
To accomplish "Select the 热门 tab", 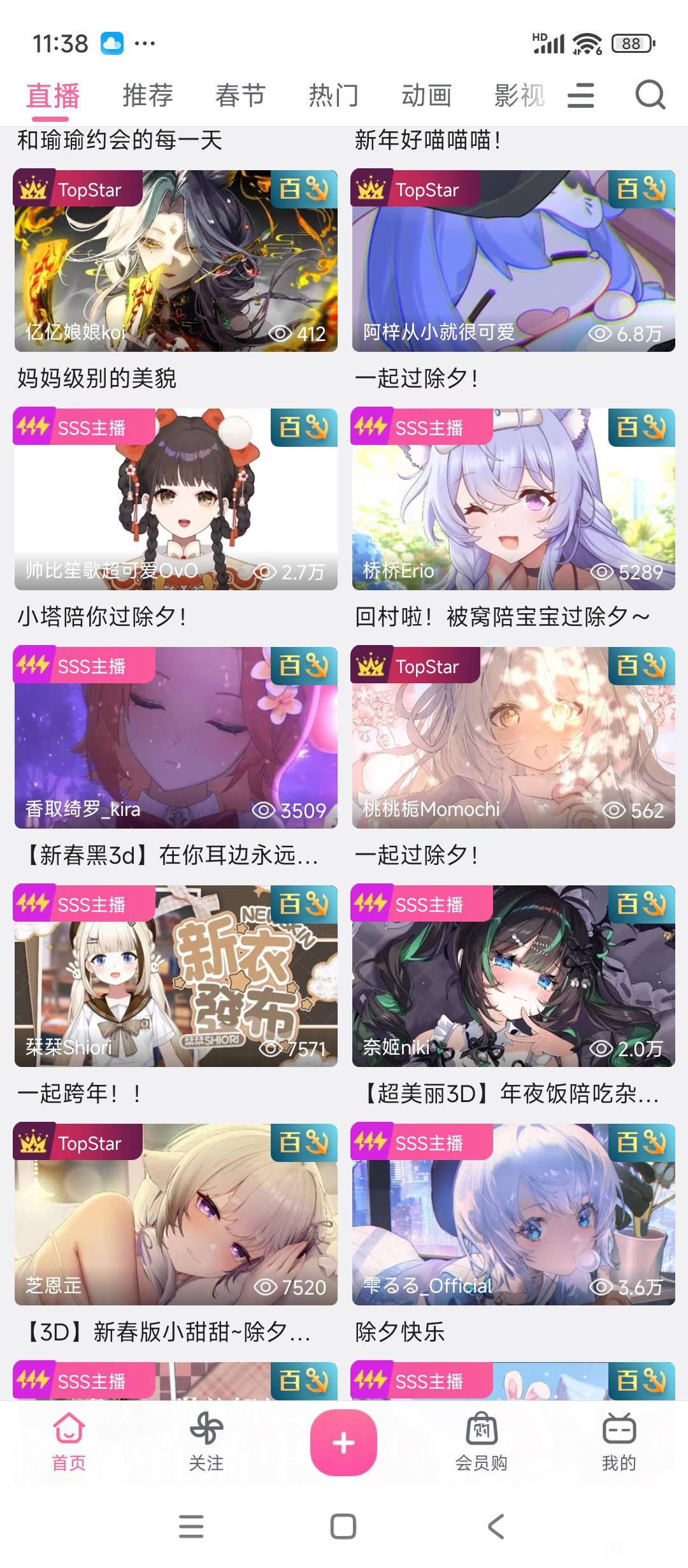I will point(333,96).
